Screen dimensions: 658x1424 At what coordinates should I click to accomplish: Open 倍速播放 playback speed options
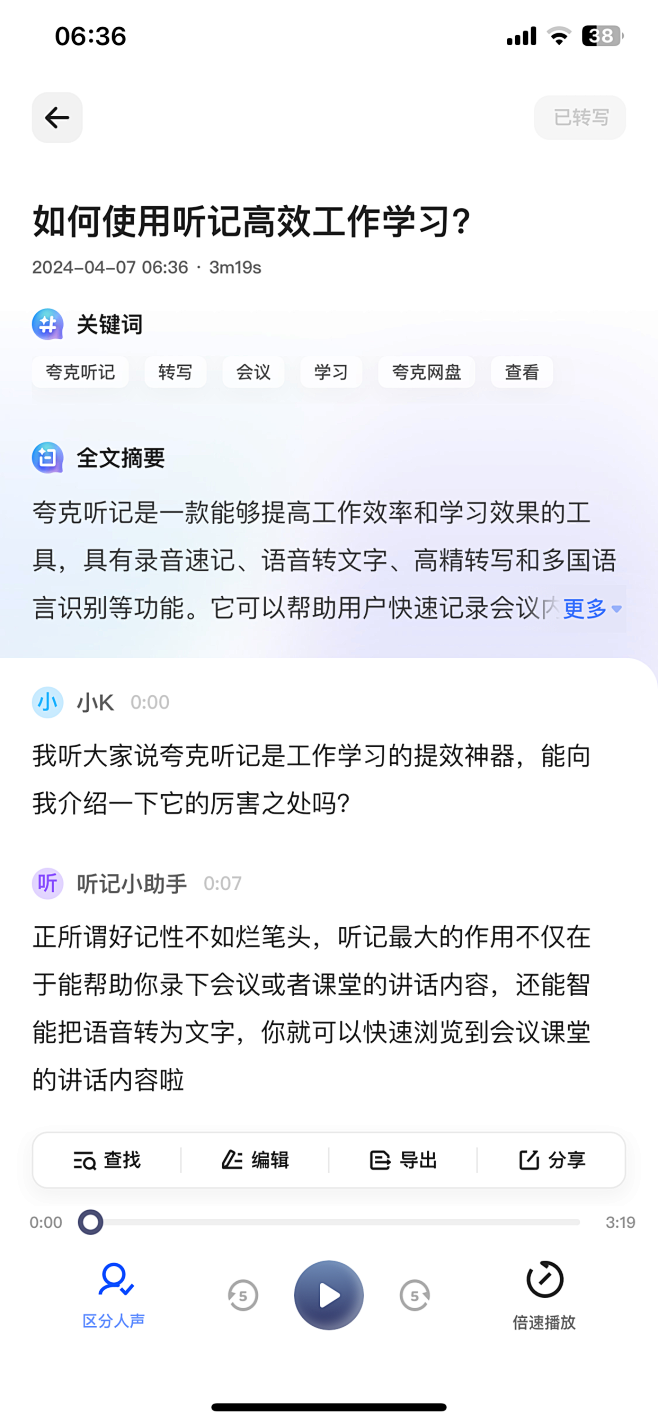click(x=544, y=1294)
